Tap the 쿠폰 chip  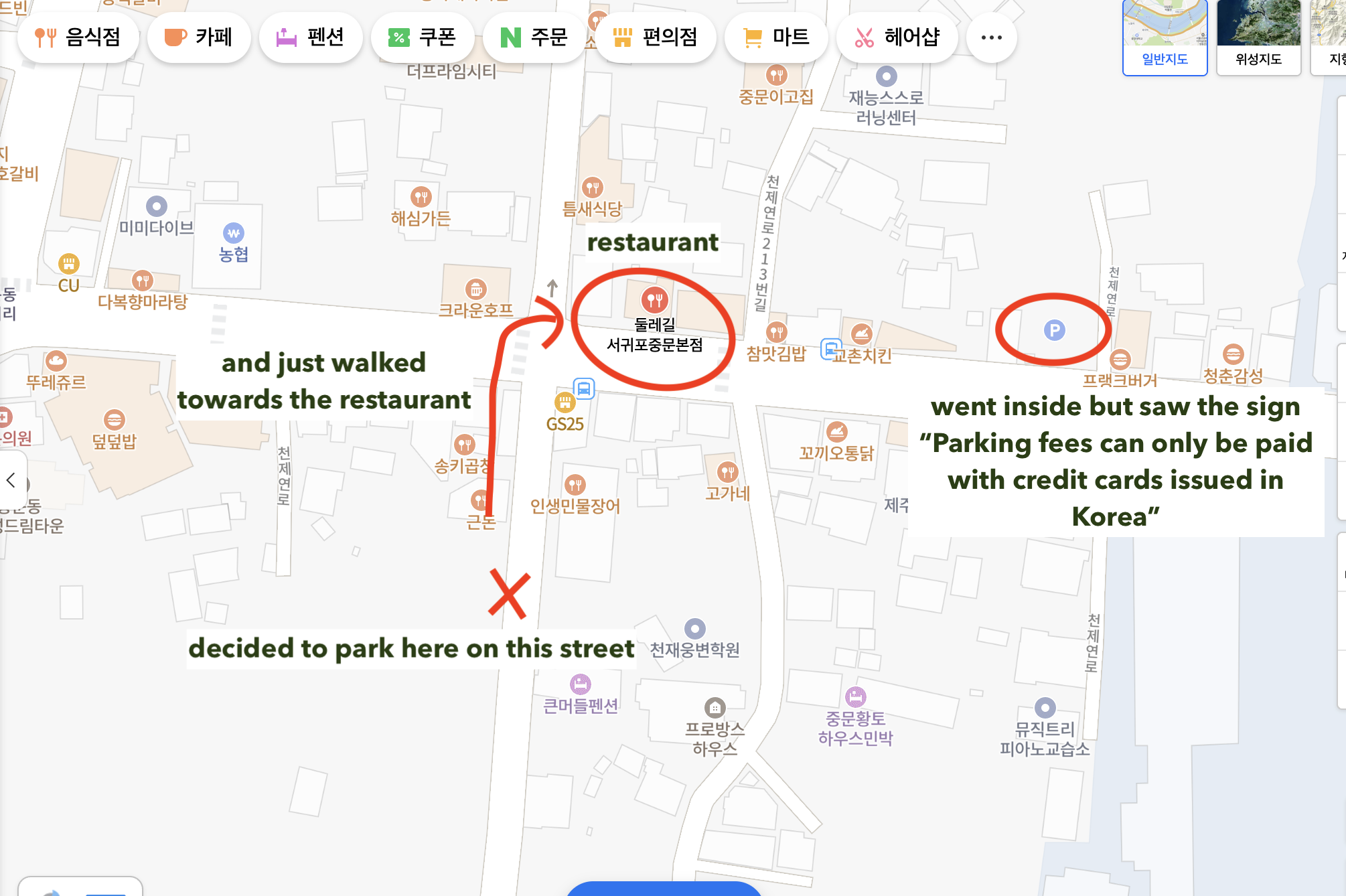point(423,38)
